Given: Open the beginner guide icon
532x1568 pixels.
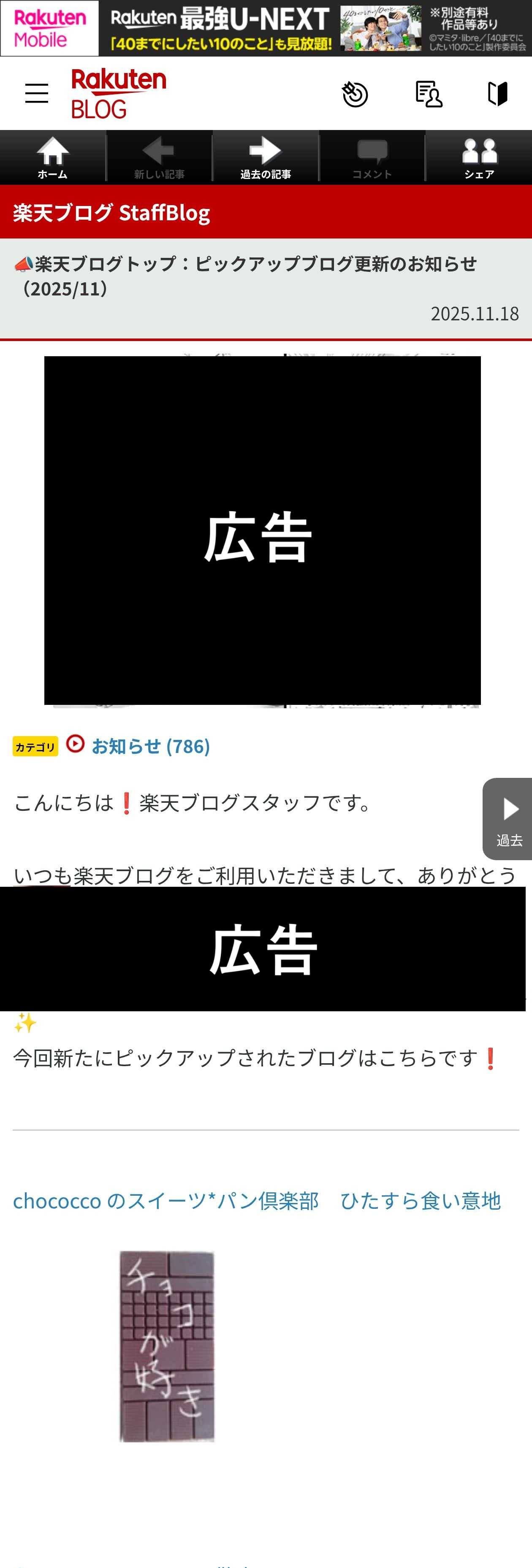Looking at the screenshot, I should (x=497, y=94).
